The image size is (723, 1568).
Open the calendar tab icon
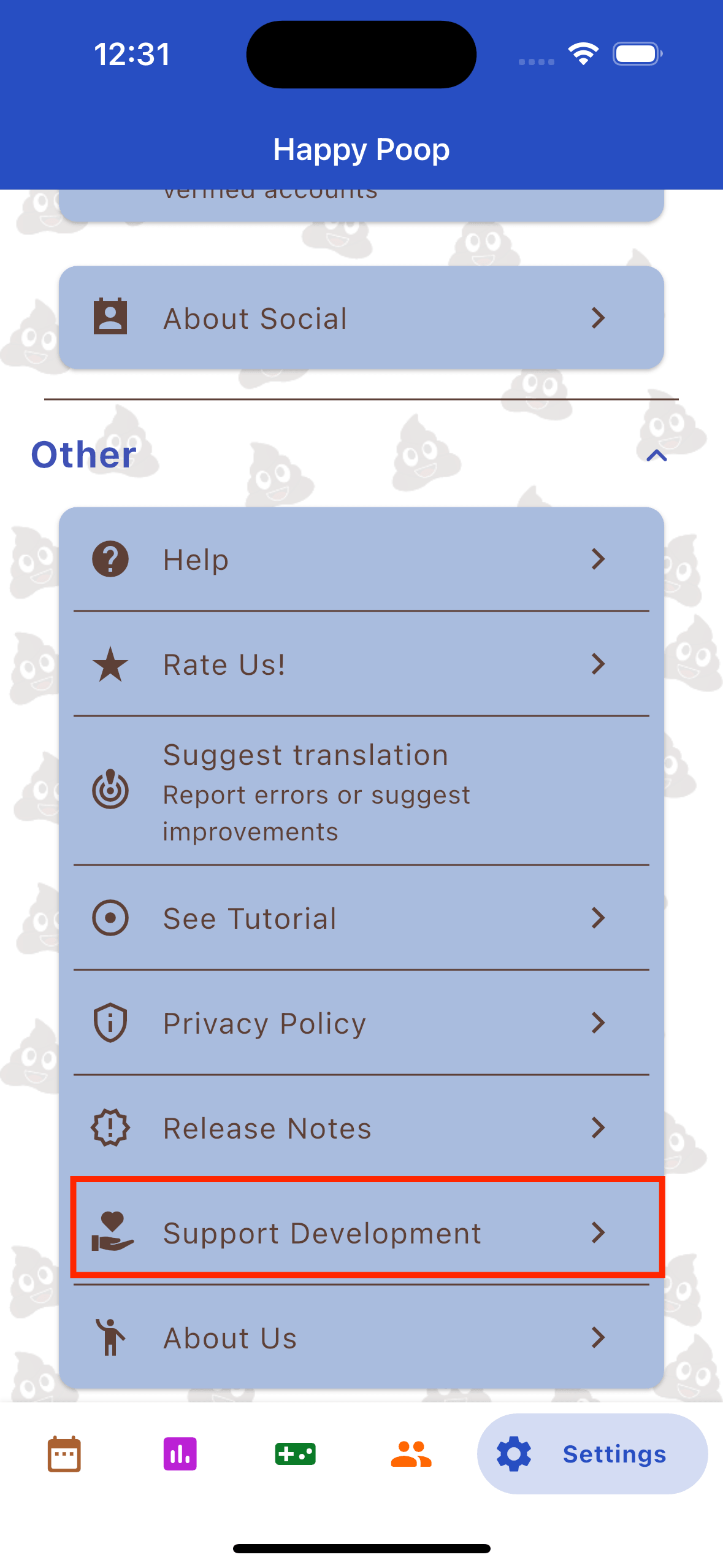64,1453
